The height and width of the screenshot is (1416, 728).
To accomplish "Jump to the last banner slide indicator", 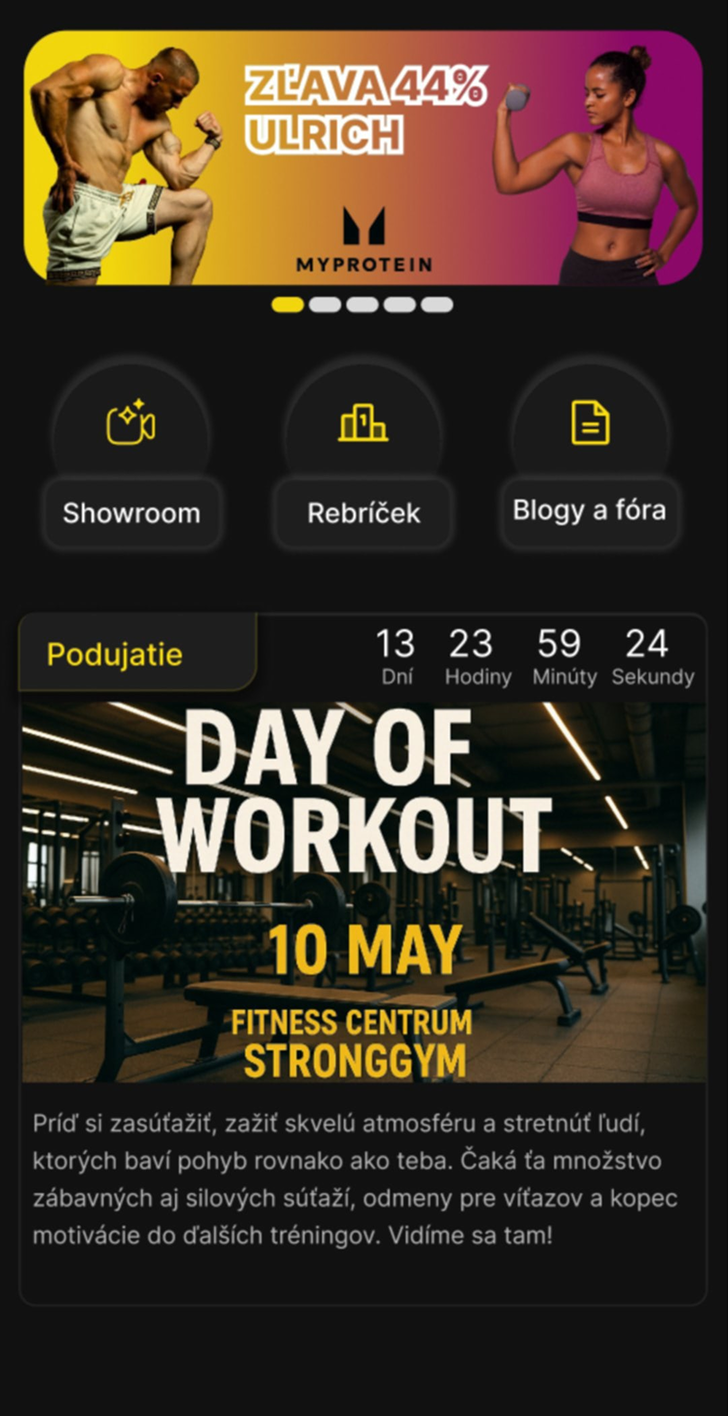I will (436, 305).
